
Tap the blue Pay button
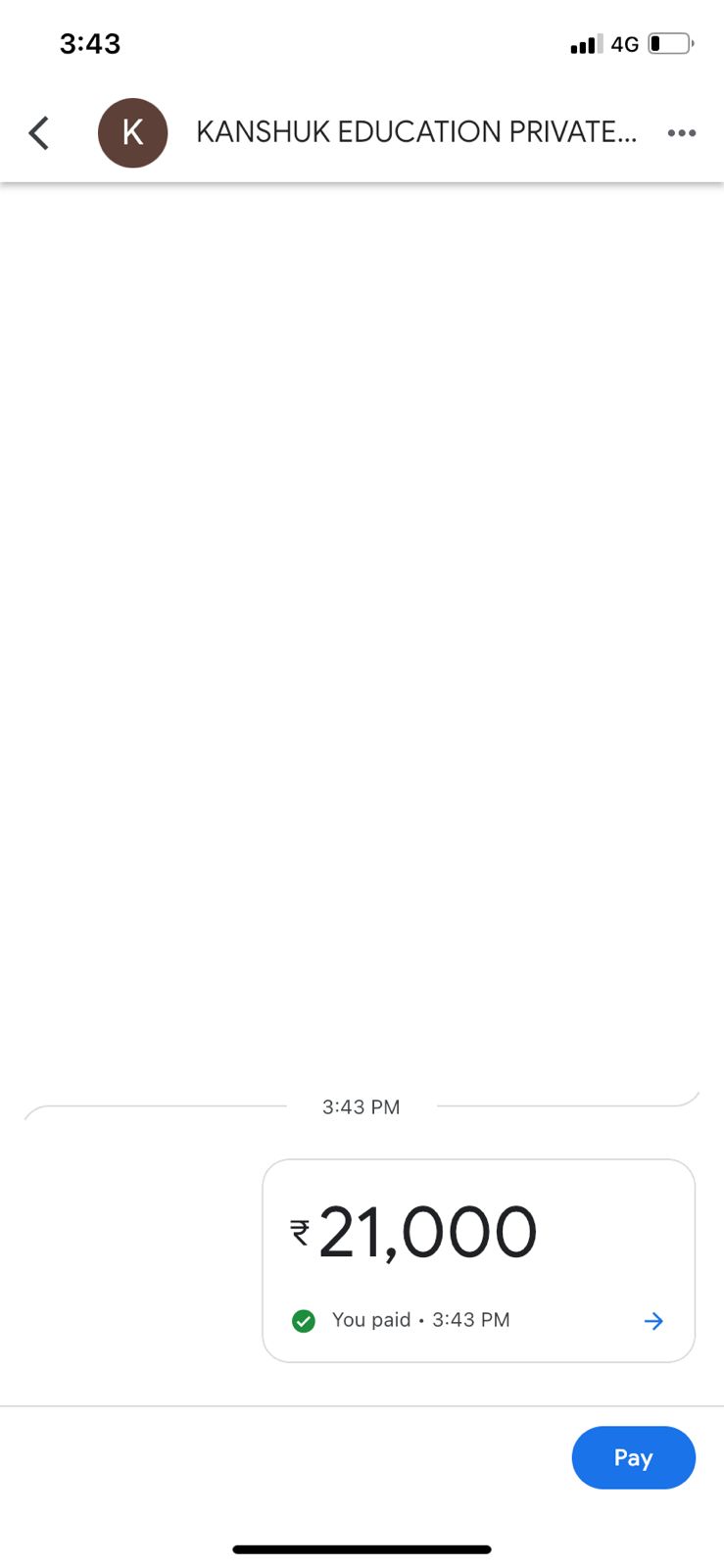633,1457
